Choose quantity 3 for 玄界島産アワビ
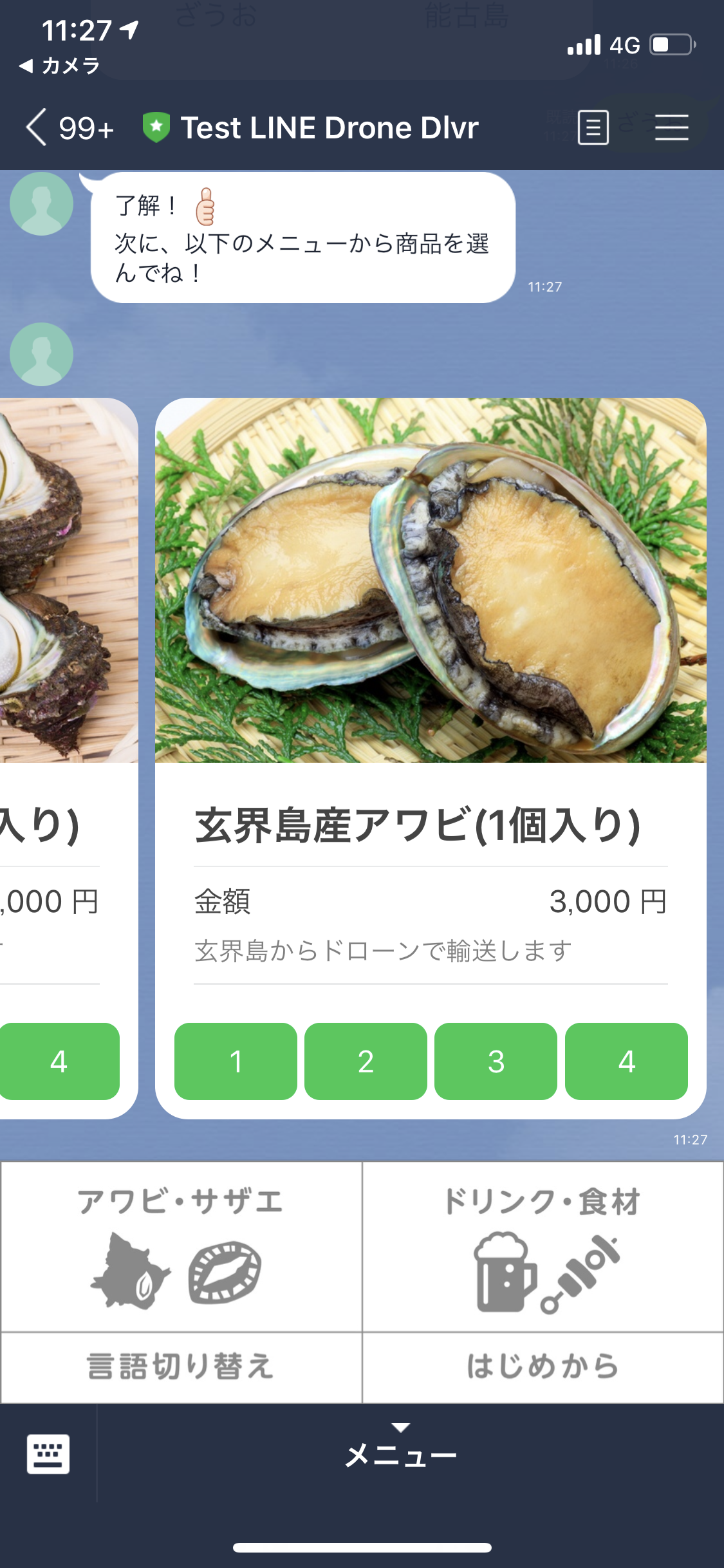The height and width of the screenshot is (1568, 724). [x=496, y=1061]
